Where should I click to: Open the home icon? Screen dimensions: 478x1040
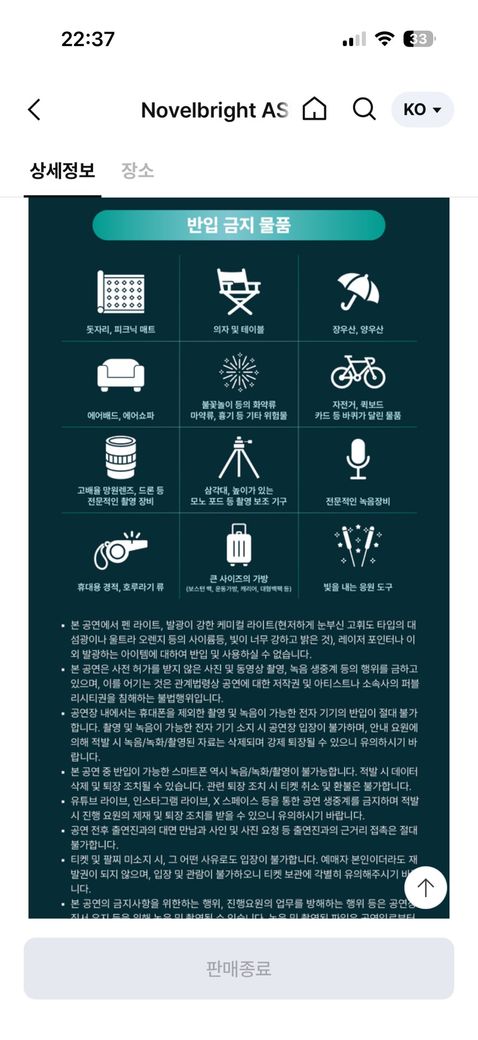click(x=314, y=109)
